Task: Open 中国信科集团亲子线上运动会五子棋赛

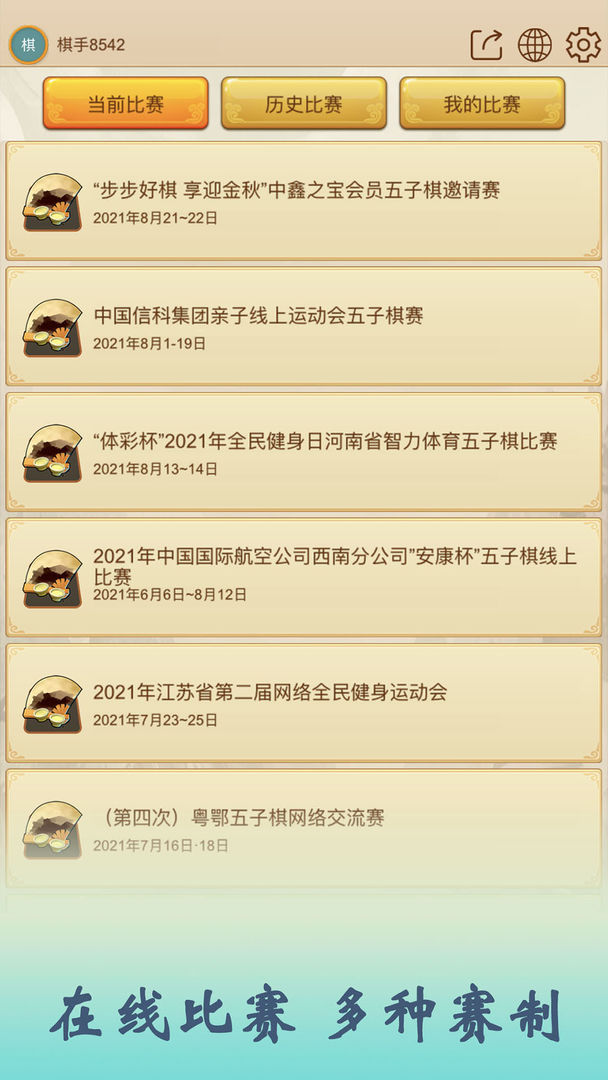Action: 304,326
